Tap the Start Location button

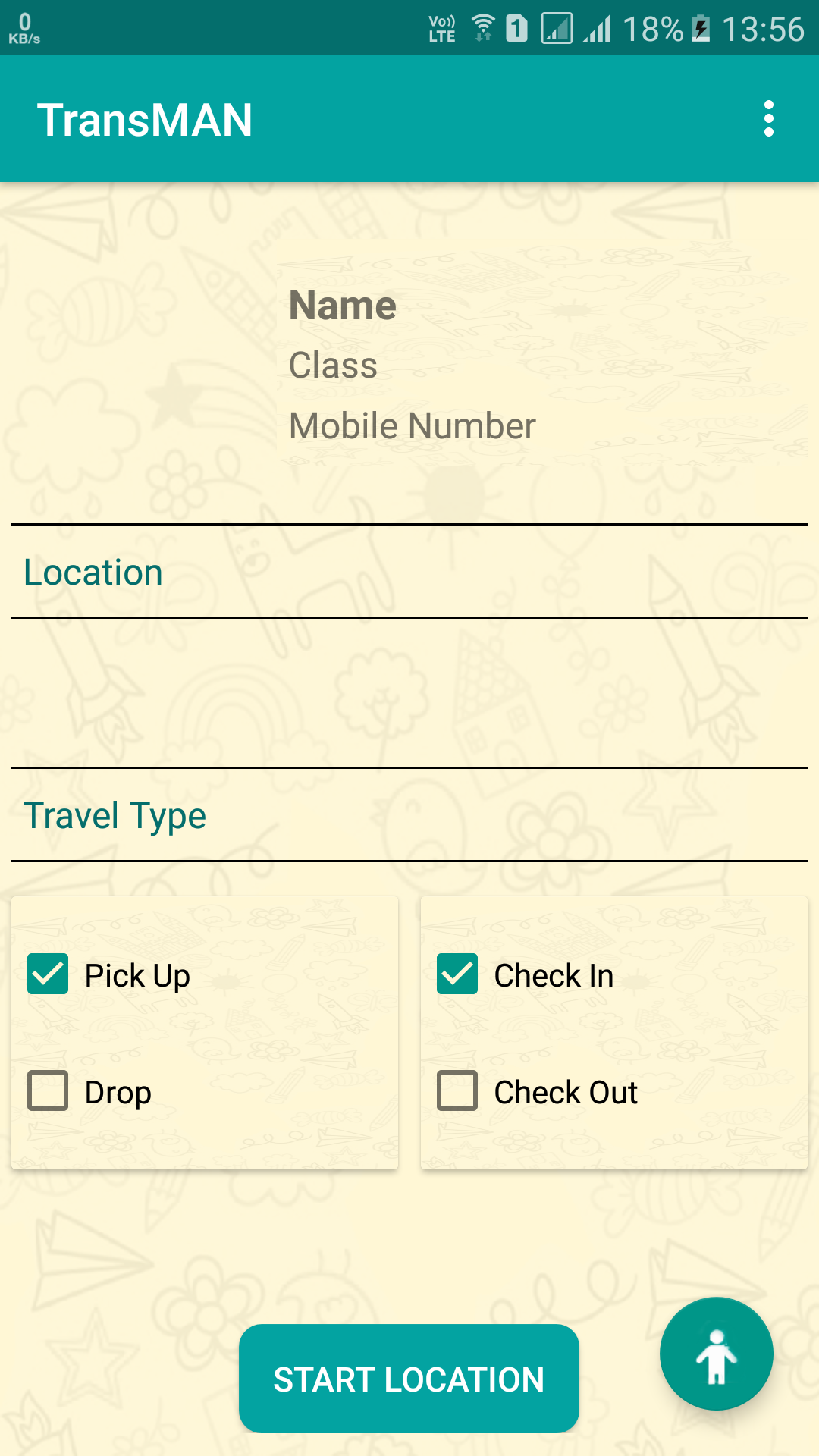[409, 1379]
